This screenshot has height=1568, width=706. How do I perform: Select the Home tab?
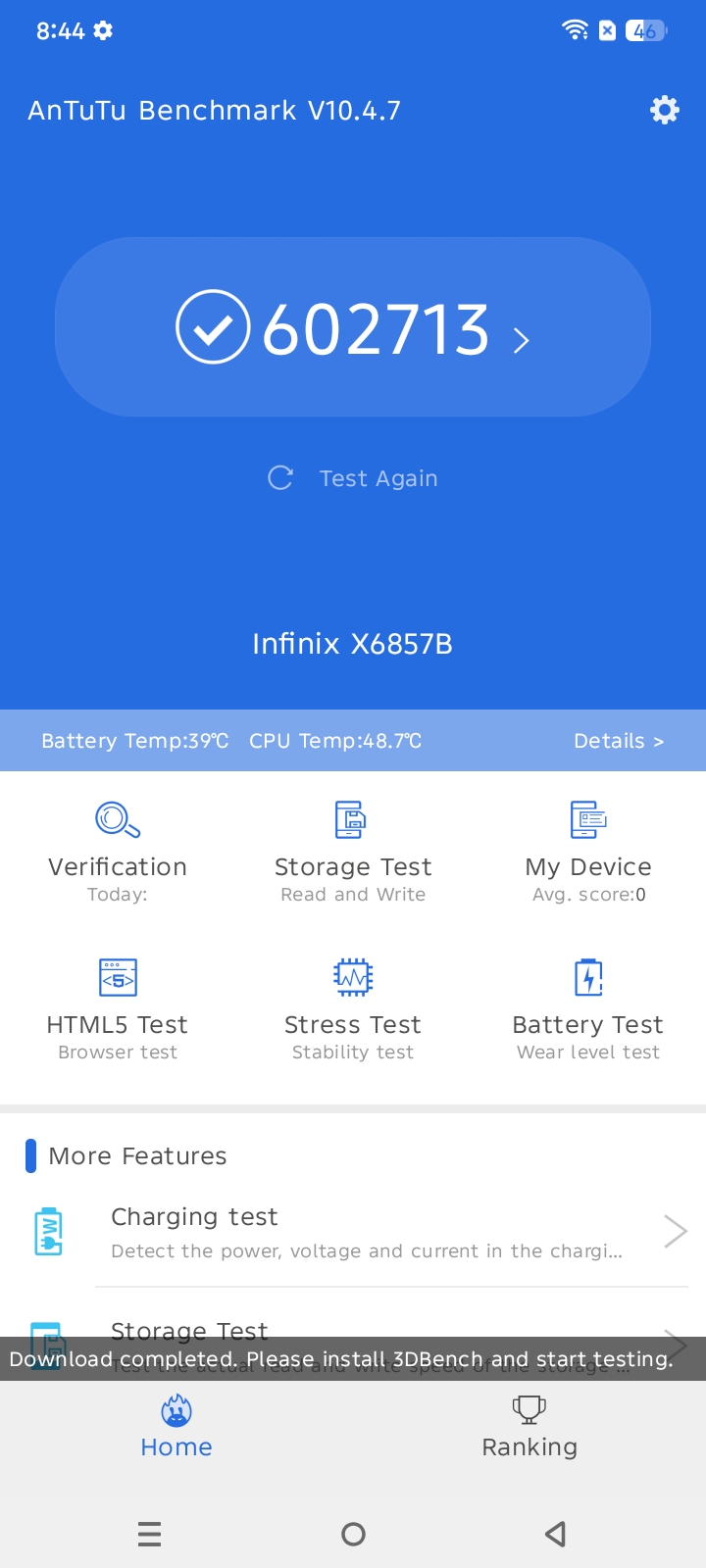coord(176,1426)
